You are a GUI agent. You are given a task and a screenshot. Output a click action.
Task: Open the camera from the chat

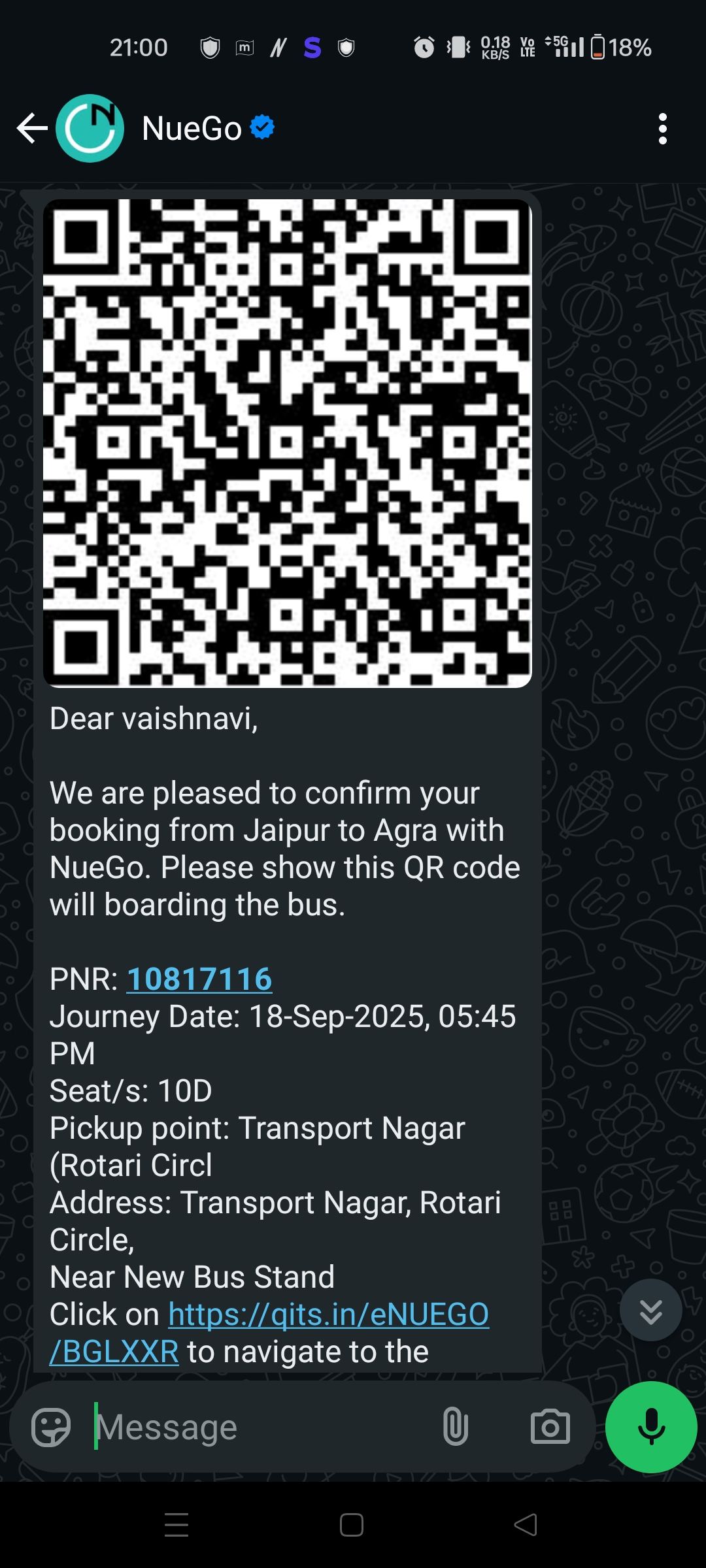(x=550, y=1427)
